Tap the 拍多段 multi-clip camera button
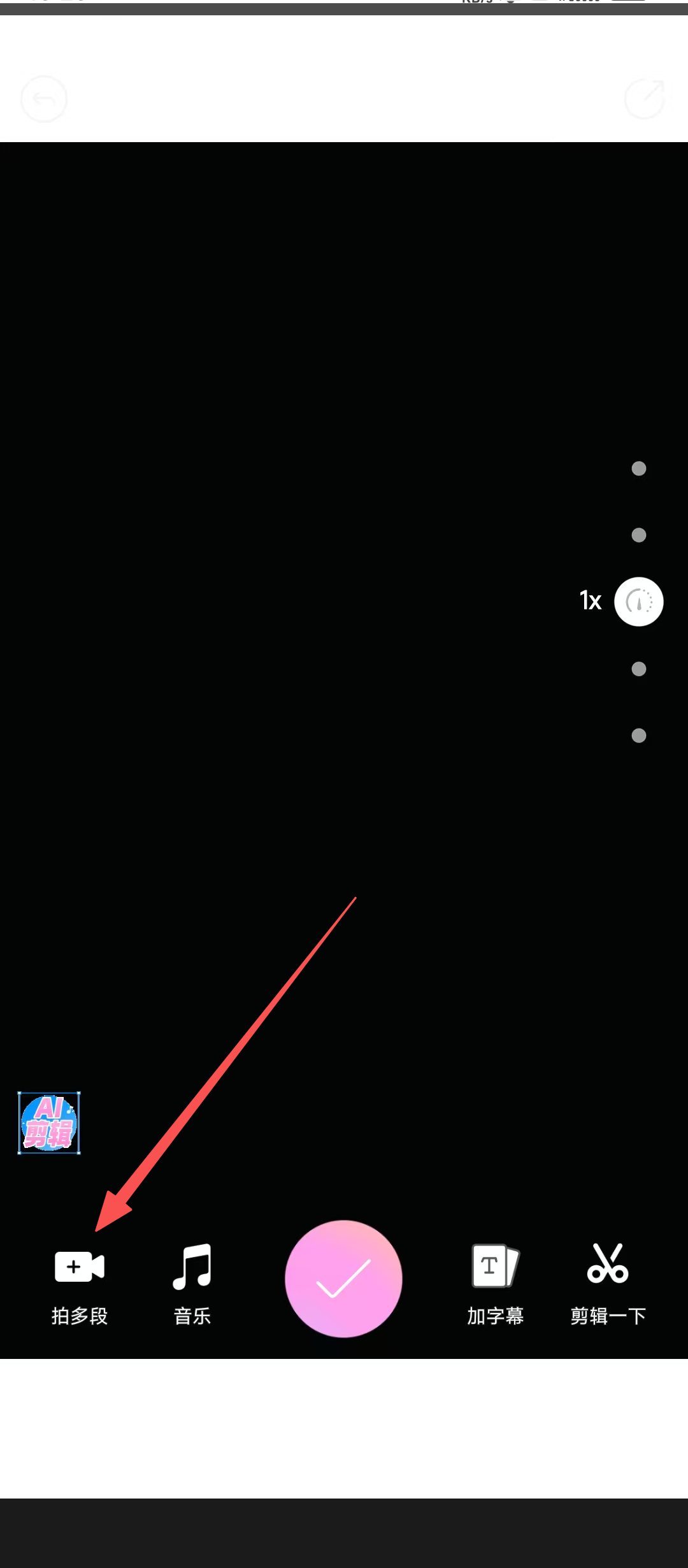The image size is (688, 1568). pos(80,1281)
